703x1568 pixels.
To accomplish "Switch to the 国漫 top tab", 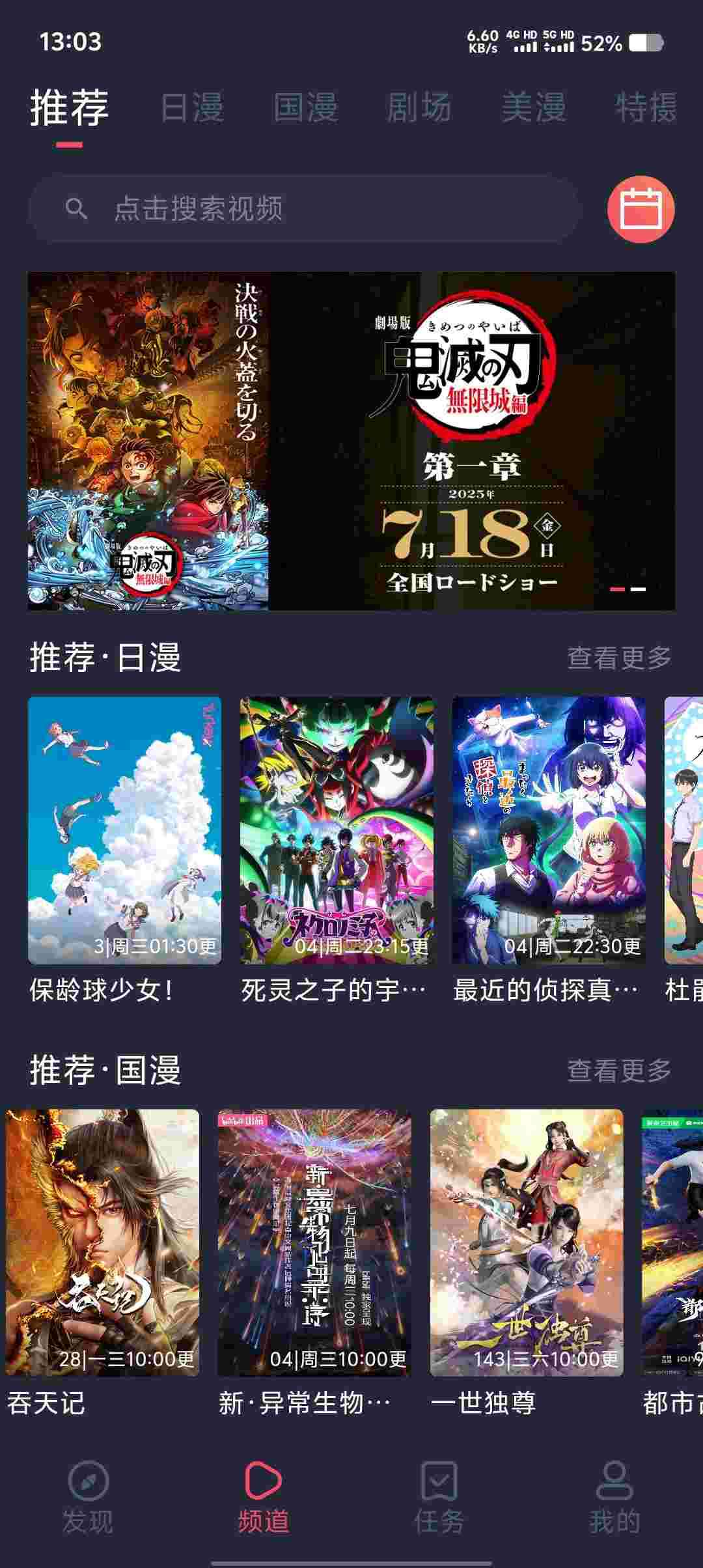I will 305,107.
